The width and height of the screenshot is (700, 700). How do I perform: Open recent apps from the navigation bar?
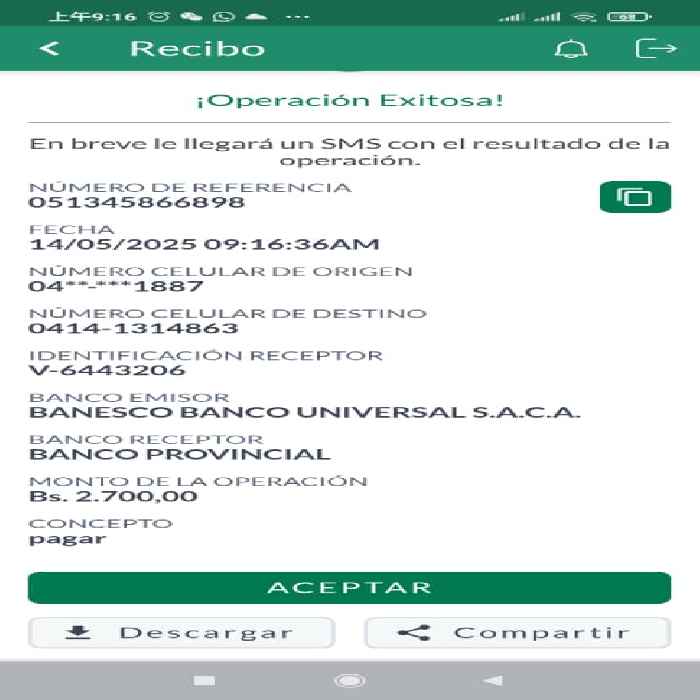(204, 680)
